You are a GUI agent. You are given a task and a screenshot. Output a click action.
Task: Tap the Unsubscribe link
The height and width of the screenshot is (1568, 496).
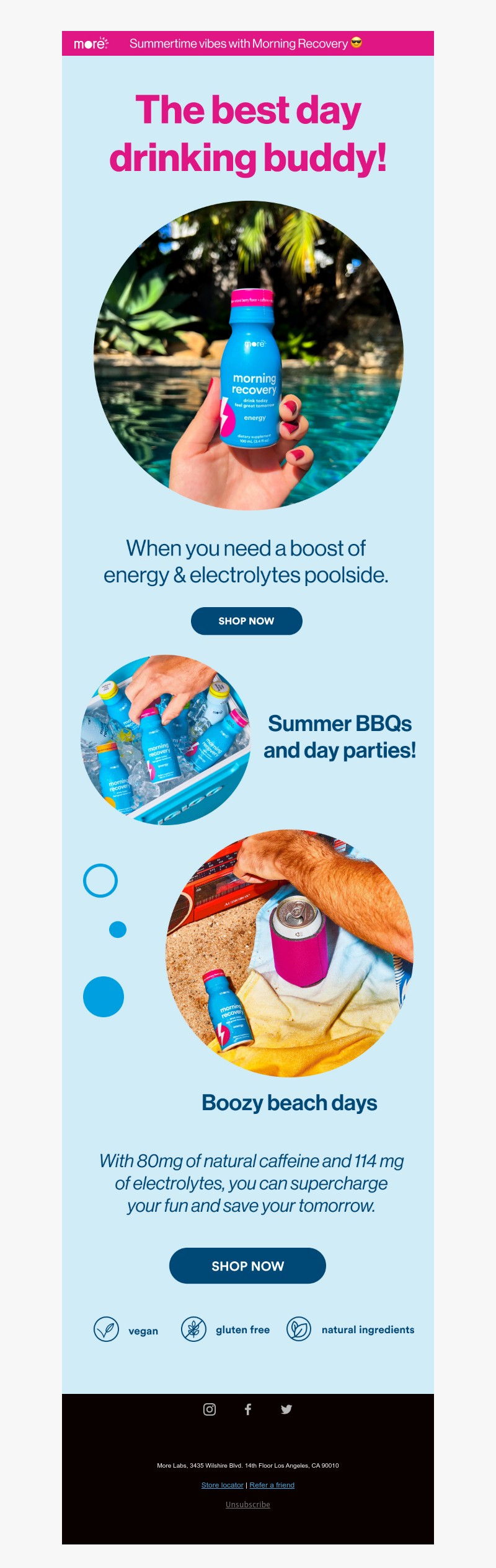tap(247, 1504)
